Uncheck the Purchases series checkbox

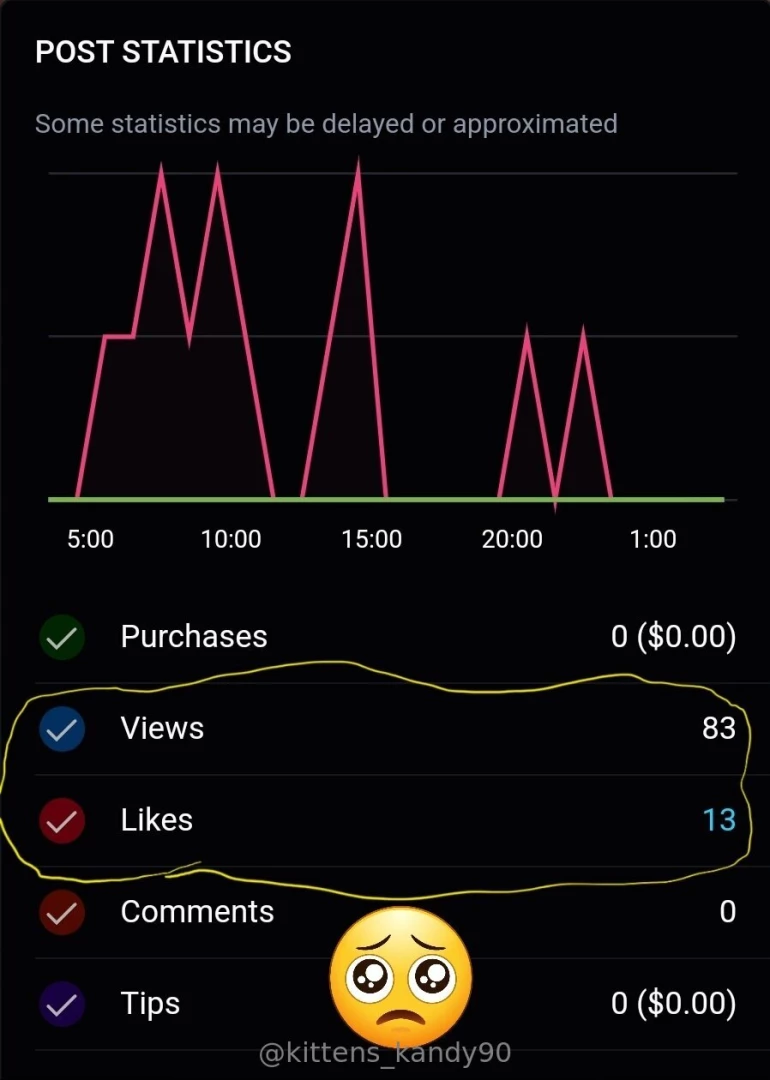tap(62, 638)
